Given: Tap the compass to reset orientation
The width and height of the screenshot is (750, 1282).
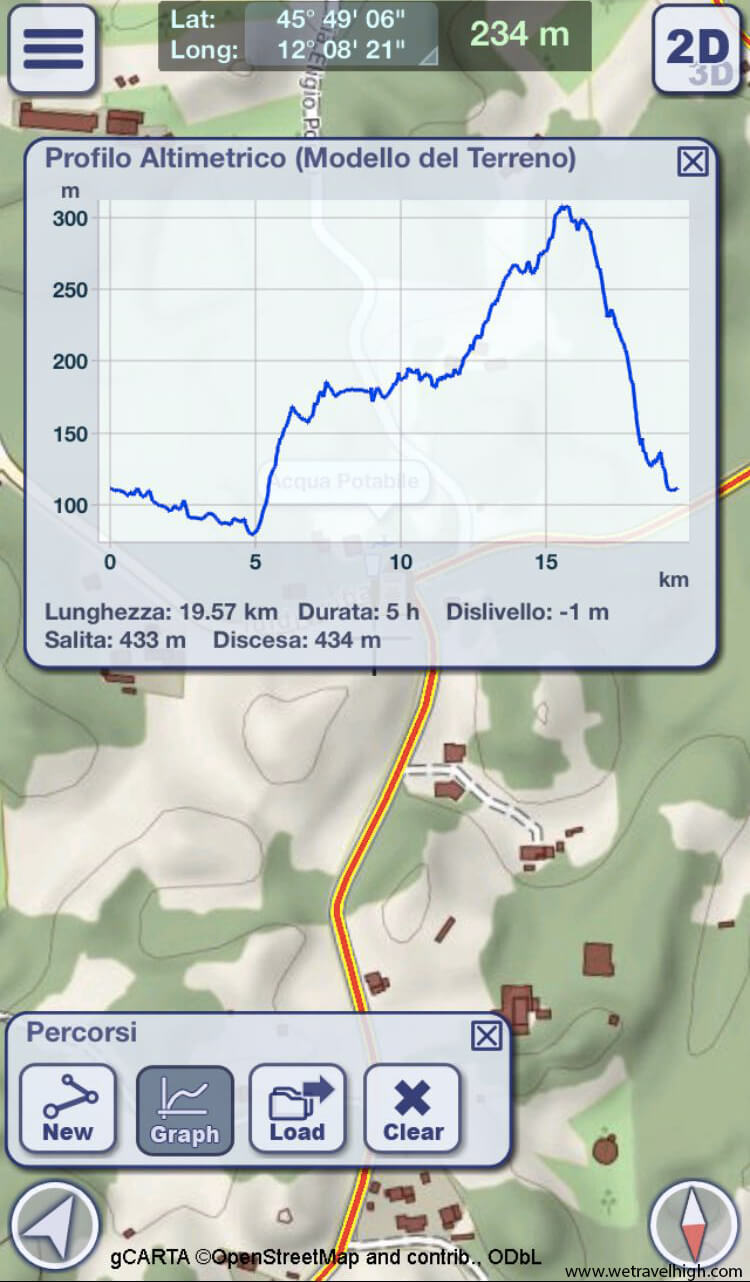Looking at the screenshot, I should click(693, 1225).
